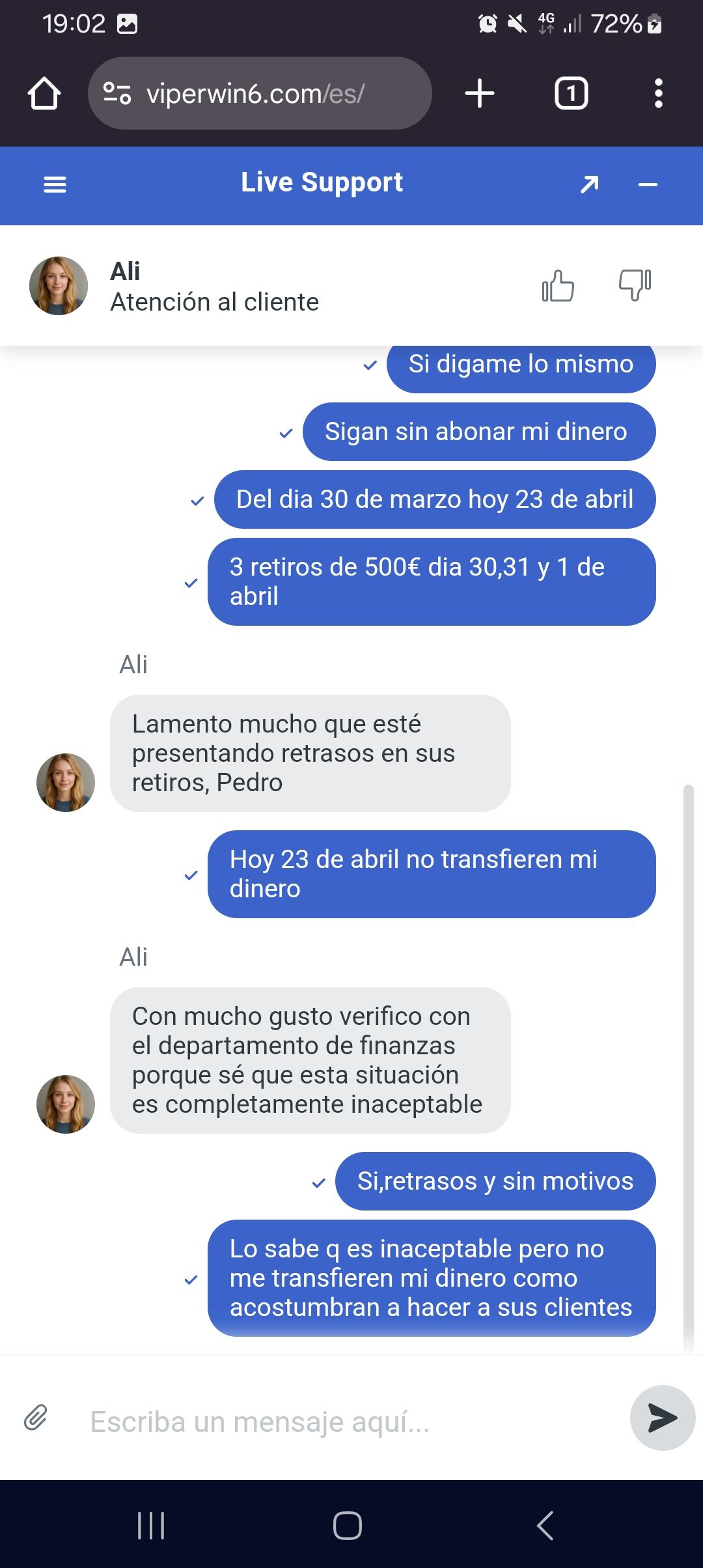The width and height of the screenshot is (703, 1568).
Task: Attach a file with the paperclip
Action: click(36, 1418)
